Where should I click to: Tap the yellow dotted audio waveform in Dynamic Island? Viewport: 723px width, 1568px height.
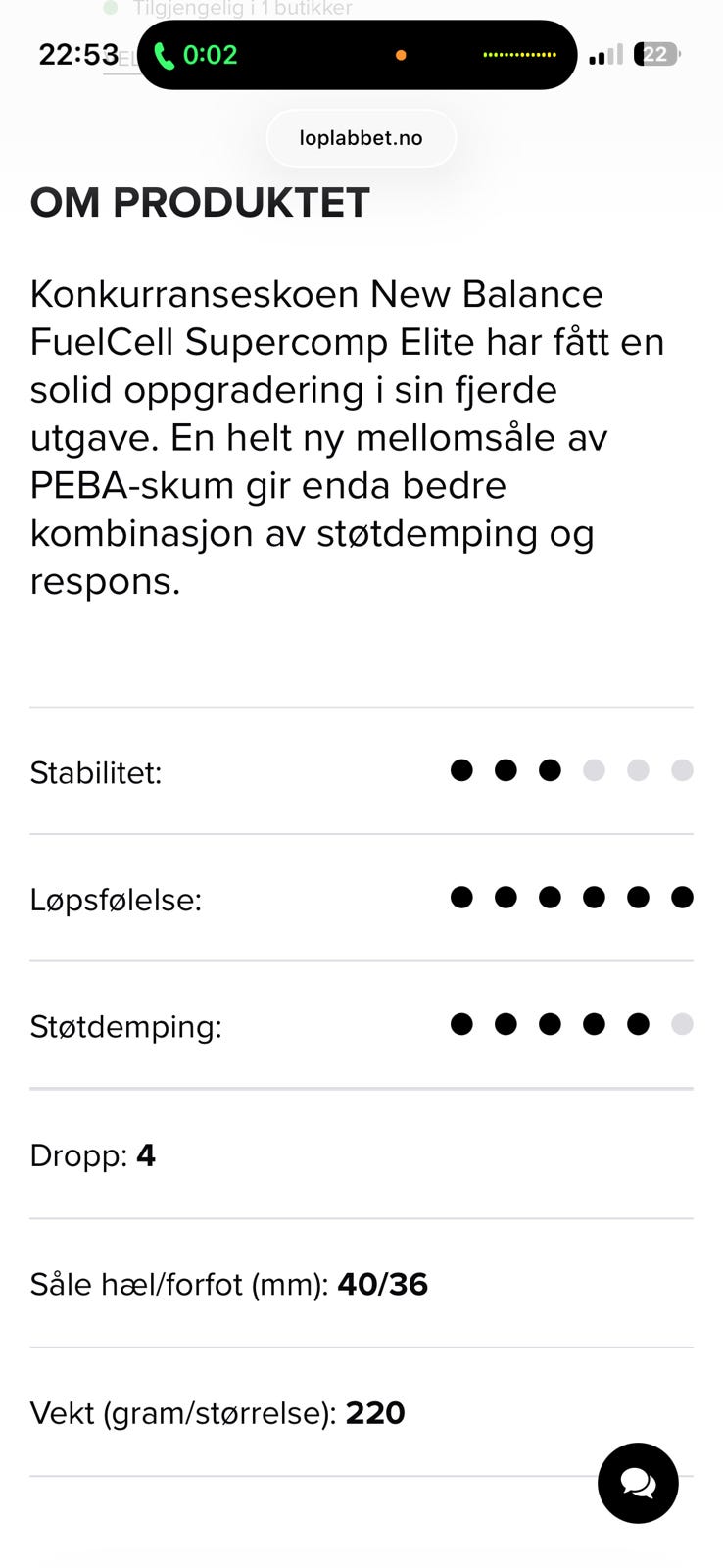pos(518,55)
